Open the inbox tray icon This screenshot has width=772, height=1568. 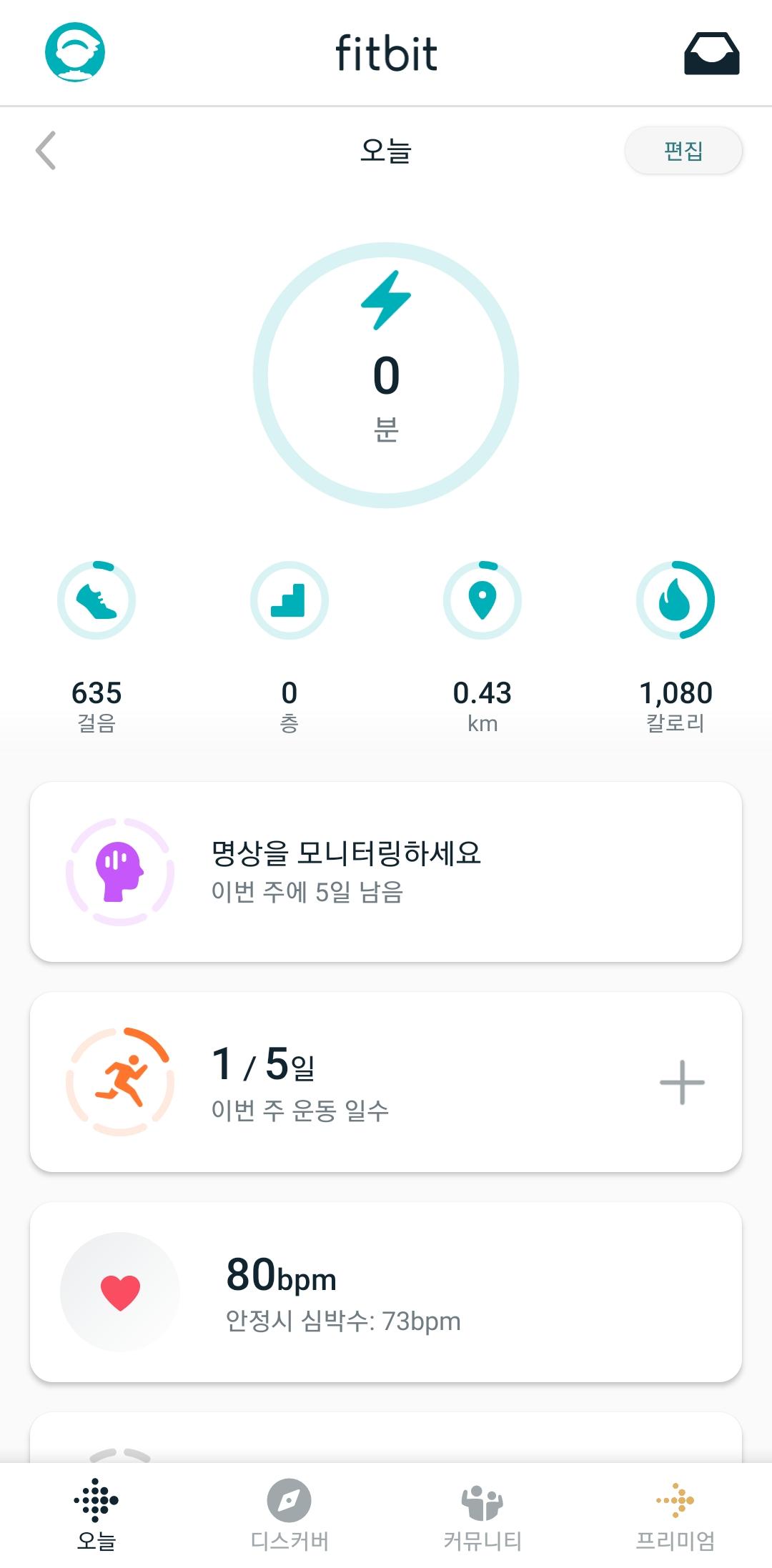click(x=711, y=54)
